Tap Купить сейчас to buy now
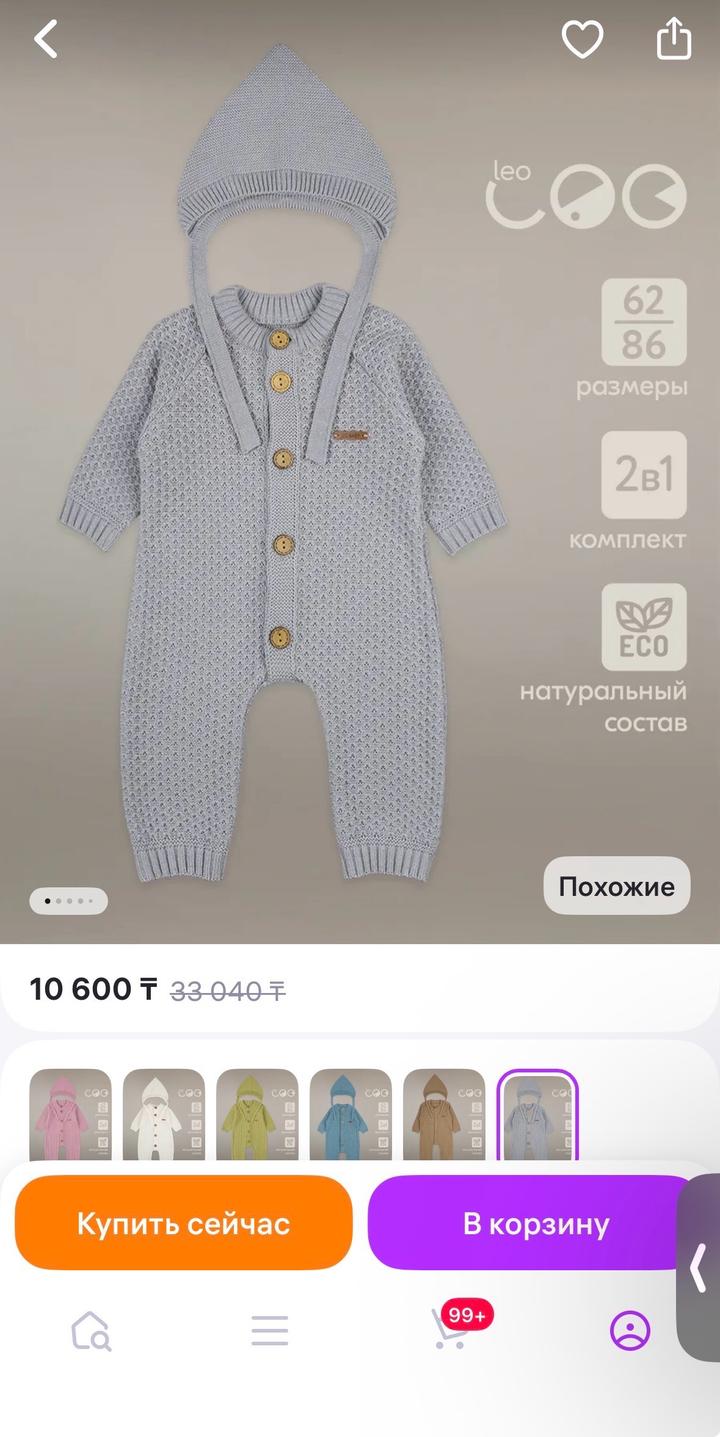The height and width of the screenshot is (1437, 720). (x=184, y=1223)
